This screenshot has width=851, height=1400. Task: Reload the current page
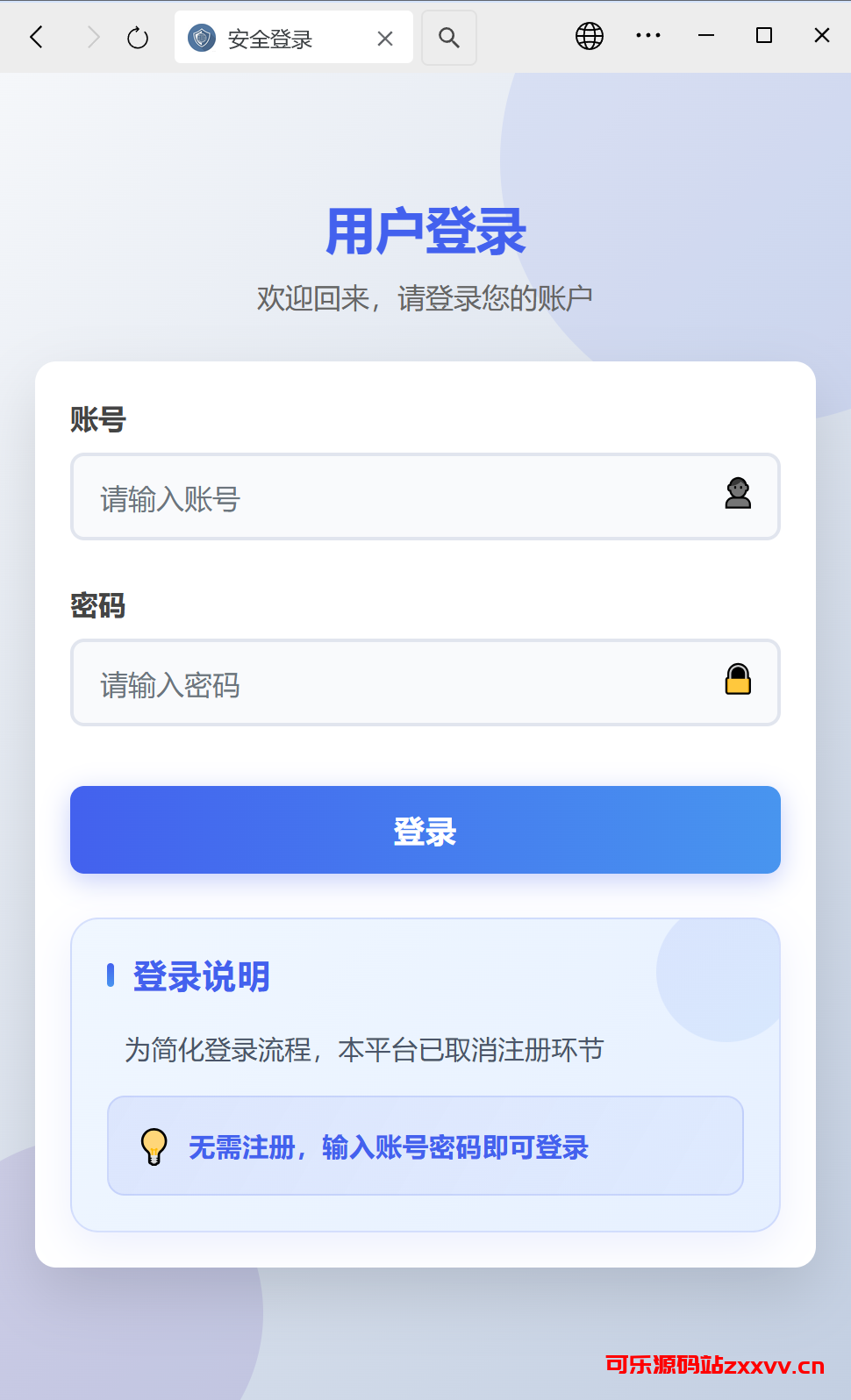(138, 38)
